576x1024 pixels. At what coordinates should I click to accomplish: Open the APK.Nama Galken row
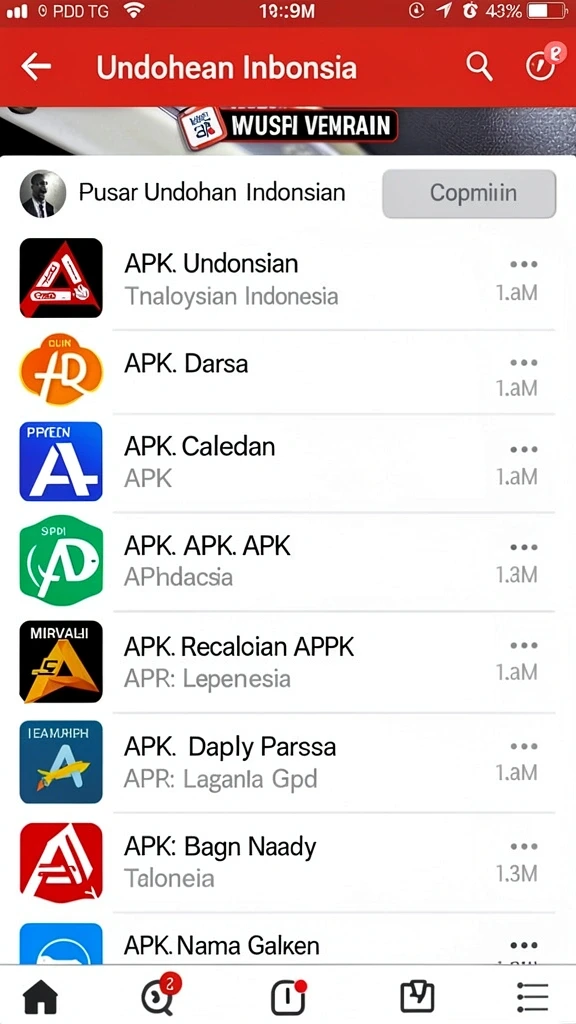[287, 939]
